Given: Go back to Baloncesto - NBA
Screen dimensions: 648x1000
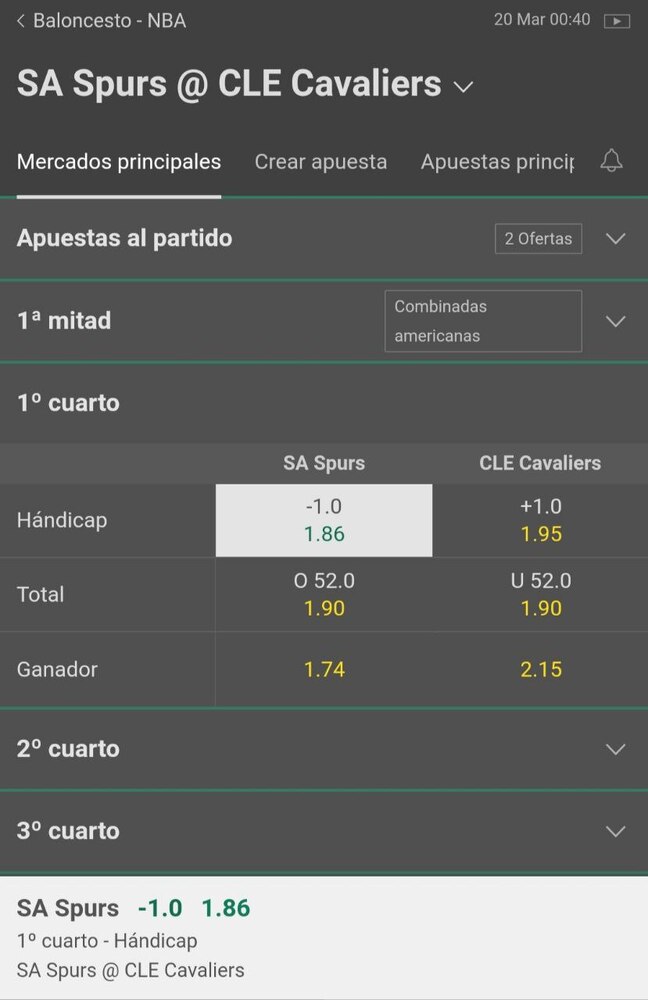Looking at the screenshot, I should pyautogui.click(x=100, y=21).
